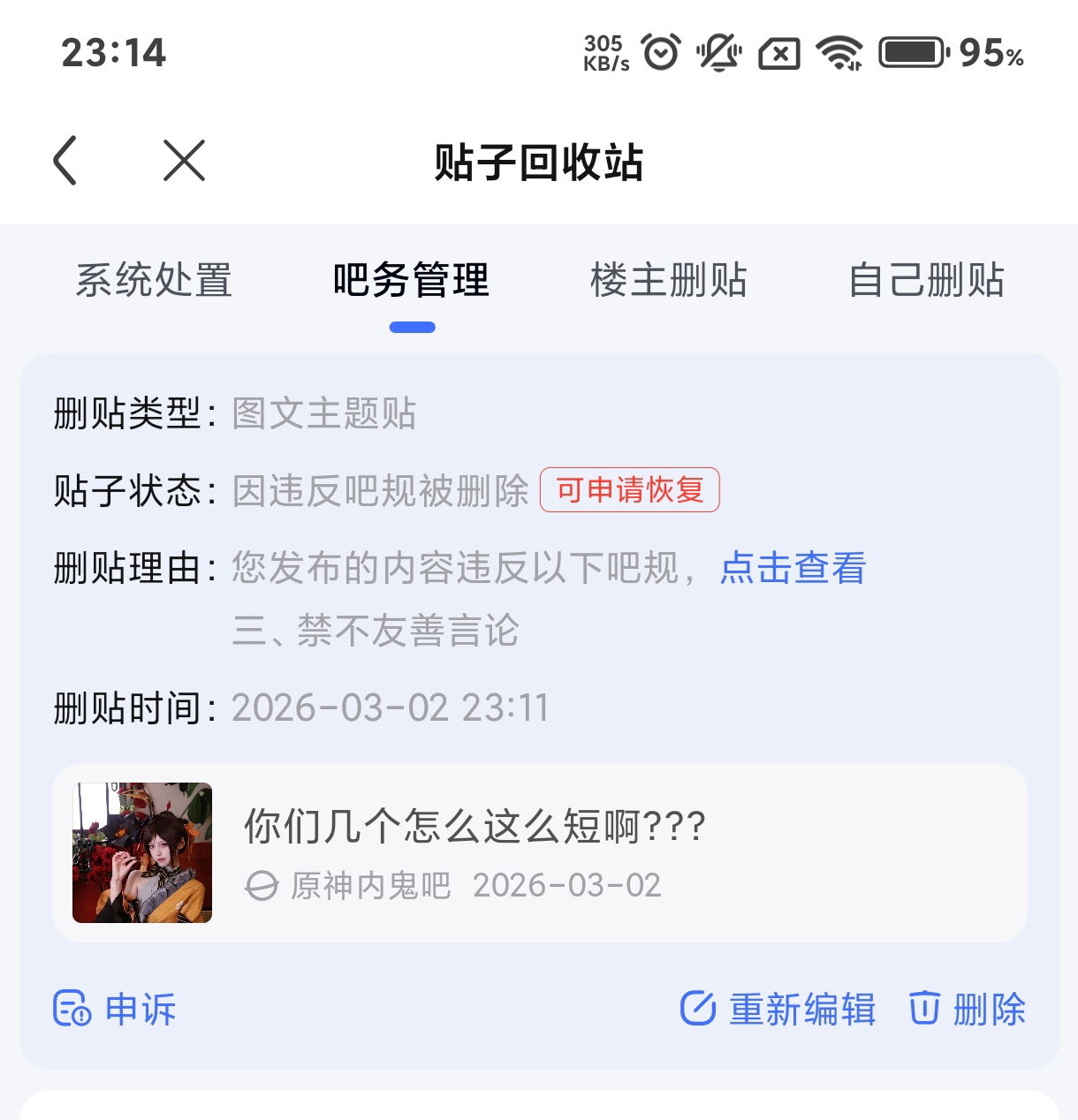
Task: Close the 贴子回收站 page
Action: pyautogui.click(x=184, y=161)
